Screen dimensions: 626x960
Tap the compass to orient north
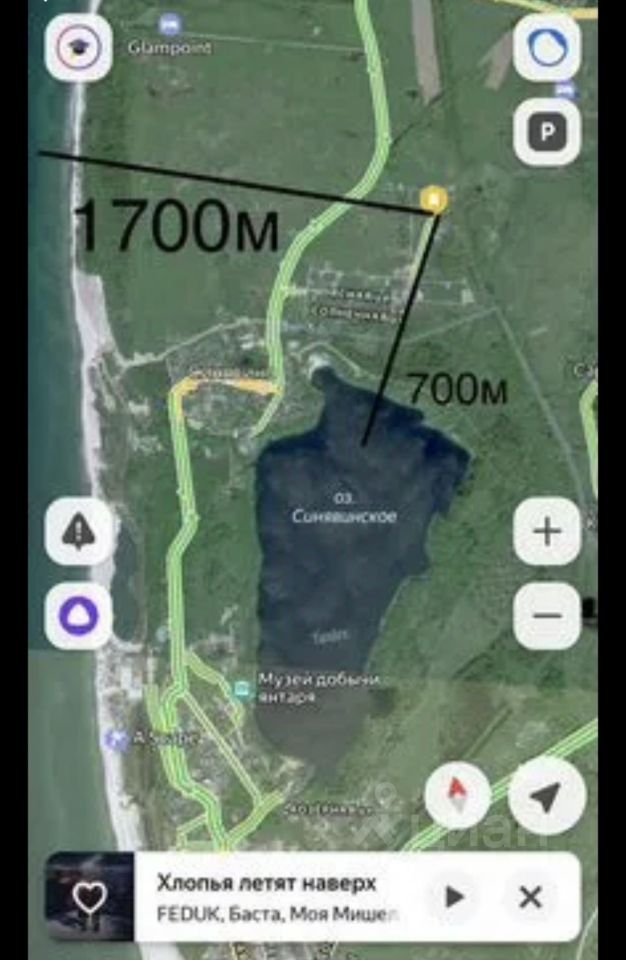point(457,796)
